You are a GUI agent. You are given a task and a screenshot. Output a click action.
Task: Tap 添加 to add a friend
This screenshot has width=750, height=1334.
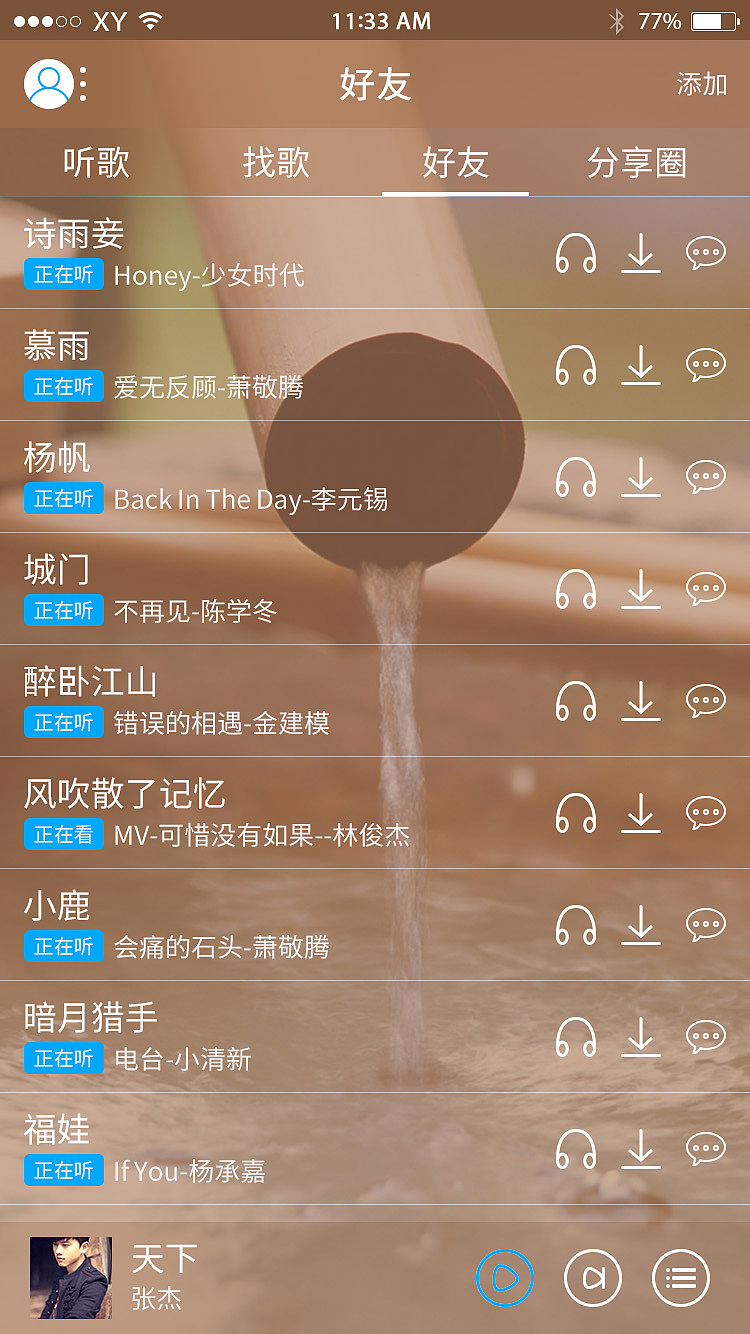point(703,85)
